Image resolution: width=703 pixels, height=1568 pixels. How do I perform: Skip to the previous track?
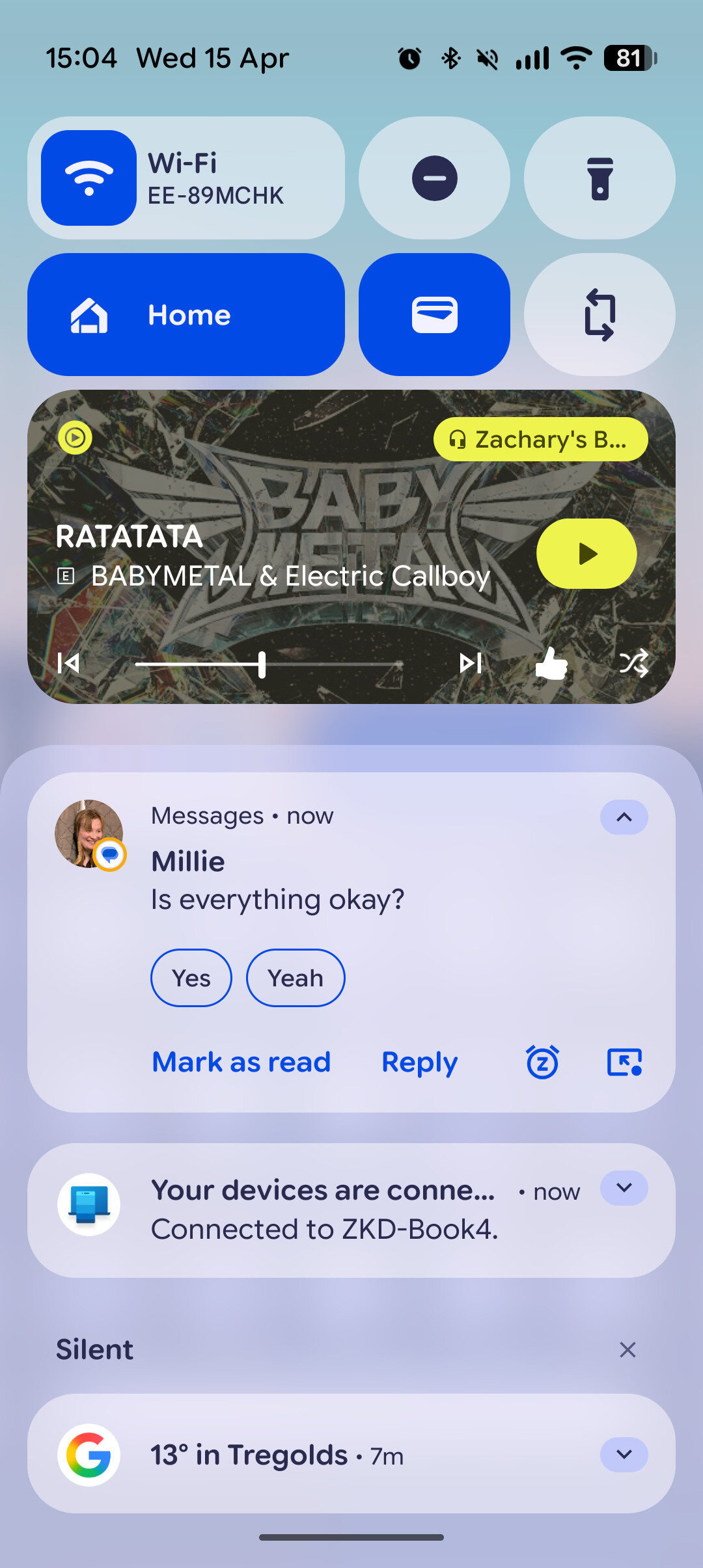pyautogui.click(x=68, y=663)
